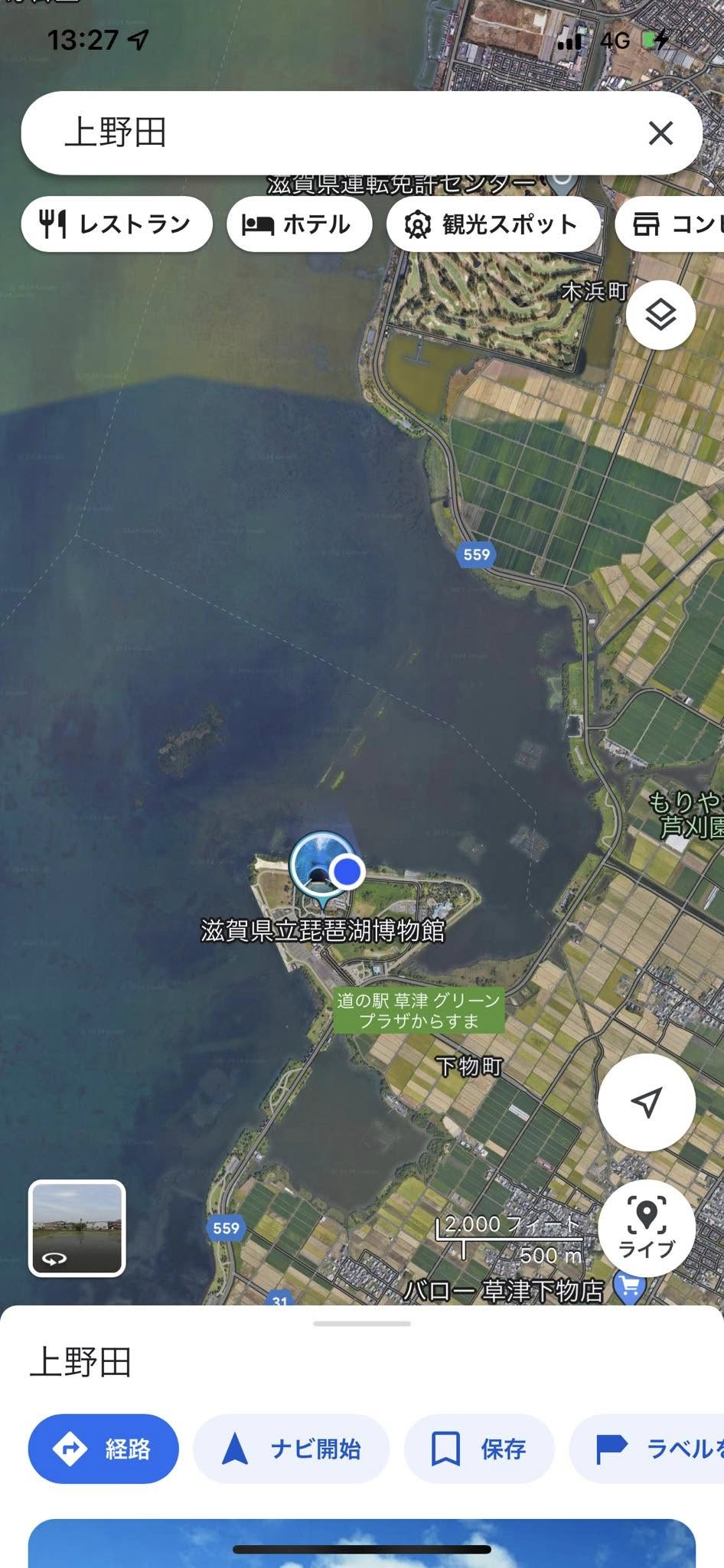Screen dimensions: 724x1568
Task: Clear the 上野田 search with the X
Action: (660, 133)
